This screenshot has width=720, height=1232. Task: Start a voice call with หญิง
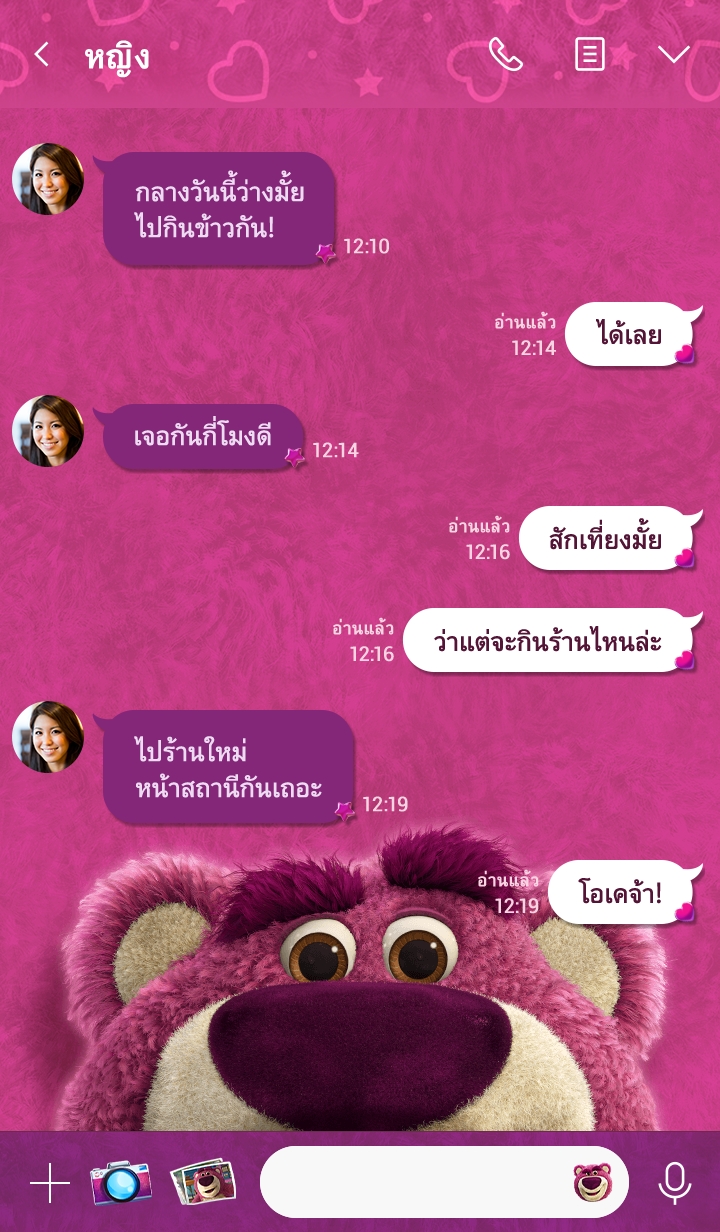(506, 55)
